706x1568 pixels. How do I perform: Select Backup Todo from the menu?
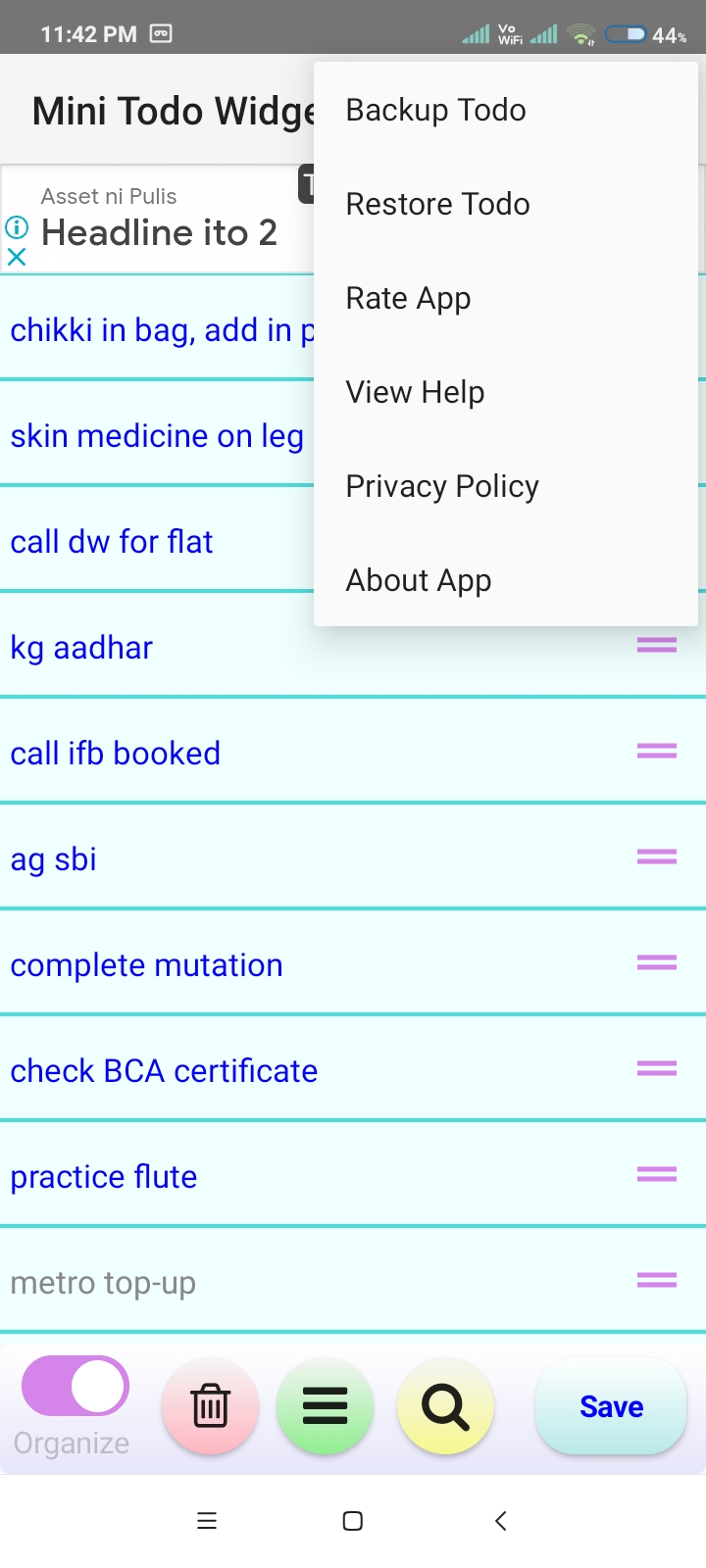(x=436, y=111)
